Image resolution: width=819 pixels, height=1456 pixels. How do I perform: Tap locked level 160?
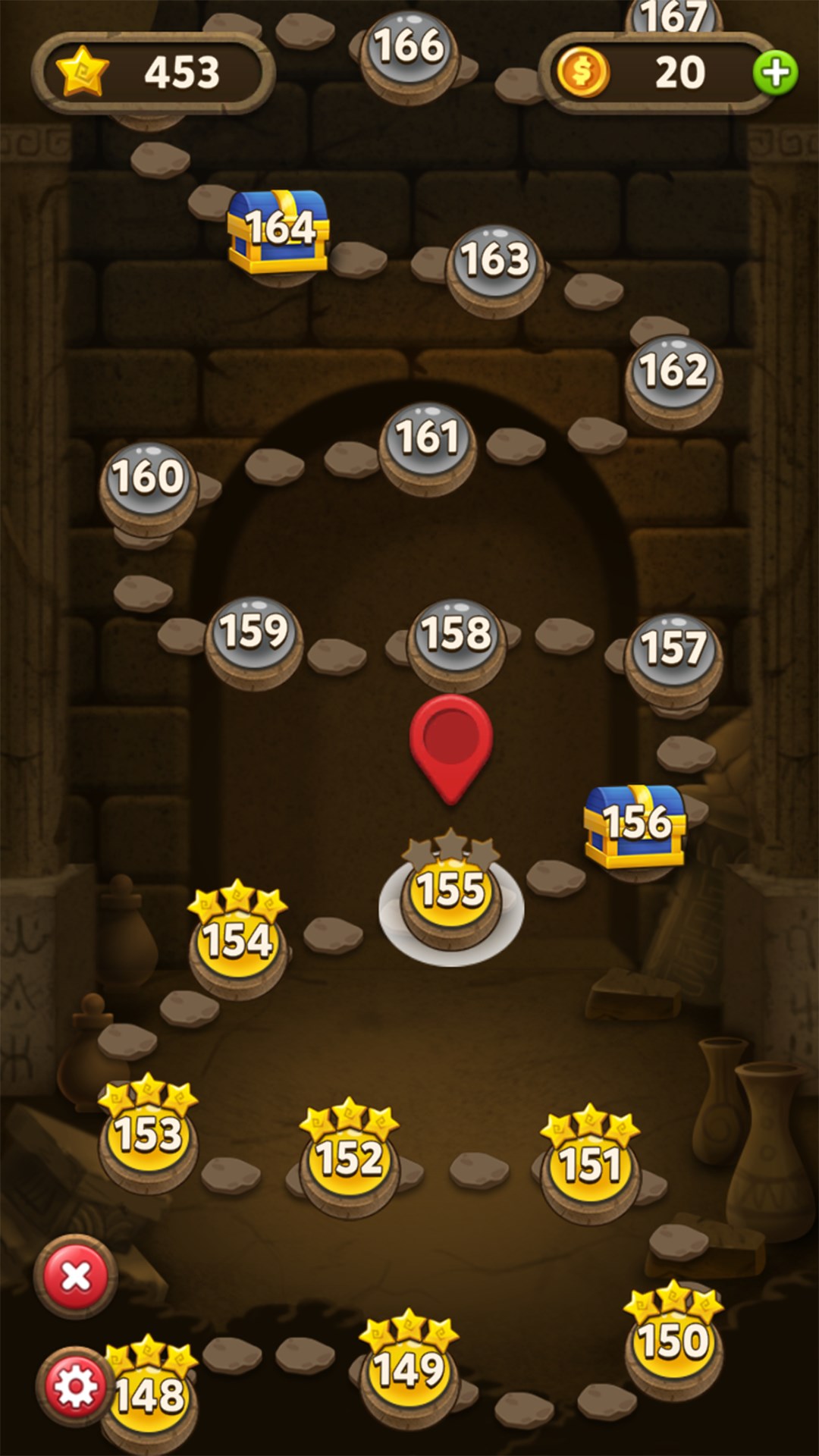(x=149, y=482)
